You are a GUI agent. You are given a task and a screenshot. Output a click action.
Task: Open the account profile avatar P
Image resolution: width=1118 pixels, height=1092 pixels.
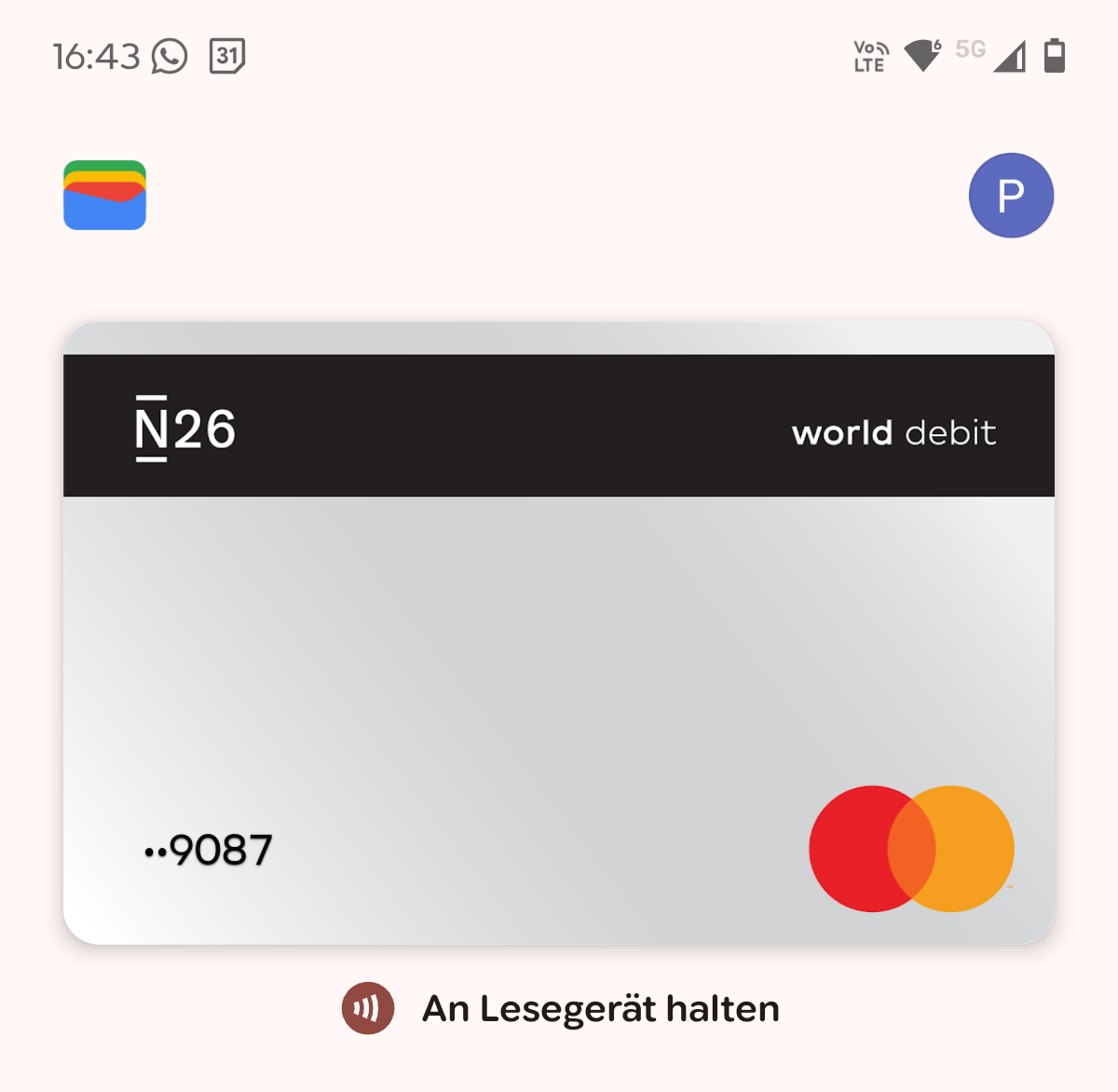(1011, 196)
